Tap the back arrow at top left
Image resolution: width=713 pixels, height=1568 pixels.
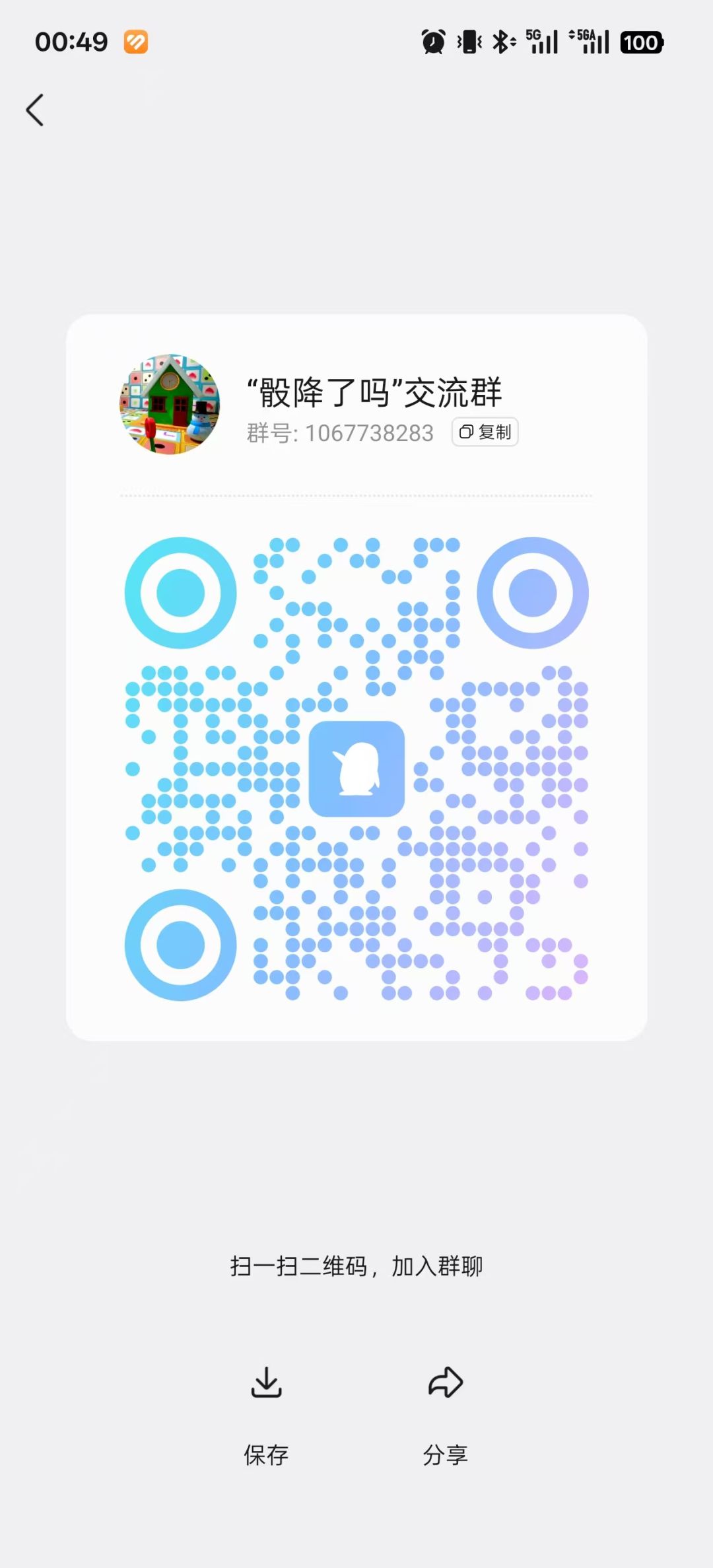34,110
